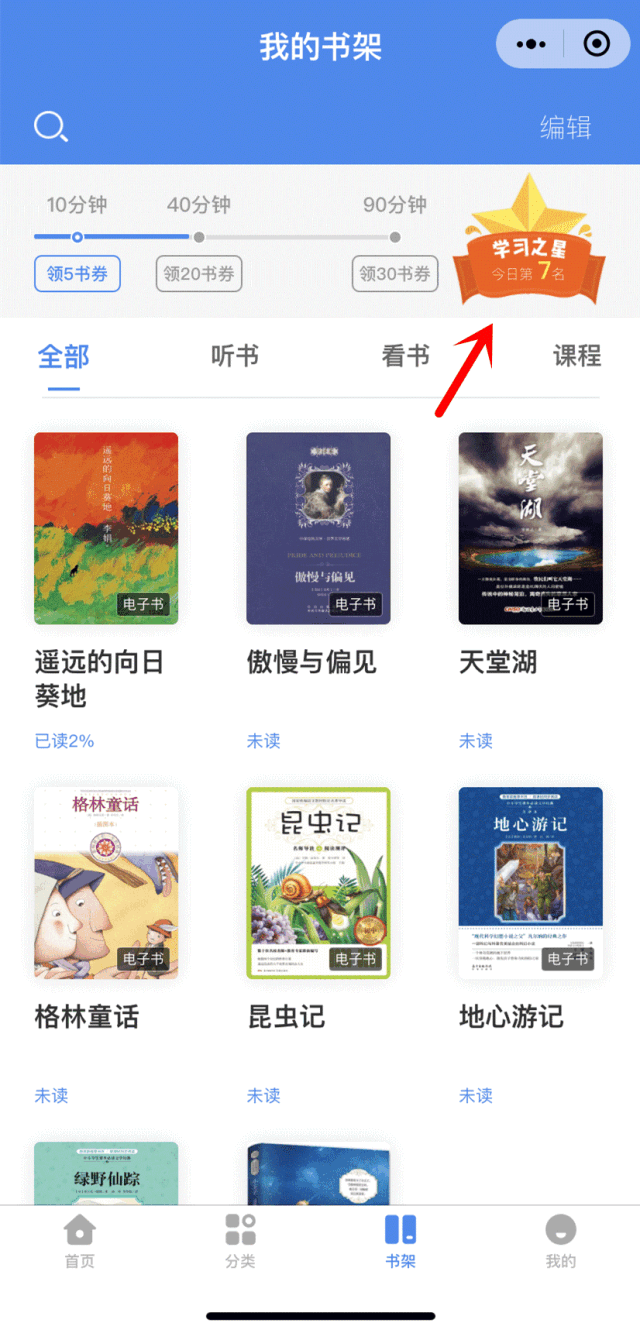Viewport: 640px width, 1333px height.
Task: Open the book 格林童话
Action: coord(106,882)
